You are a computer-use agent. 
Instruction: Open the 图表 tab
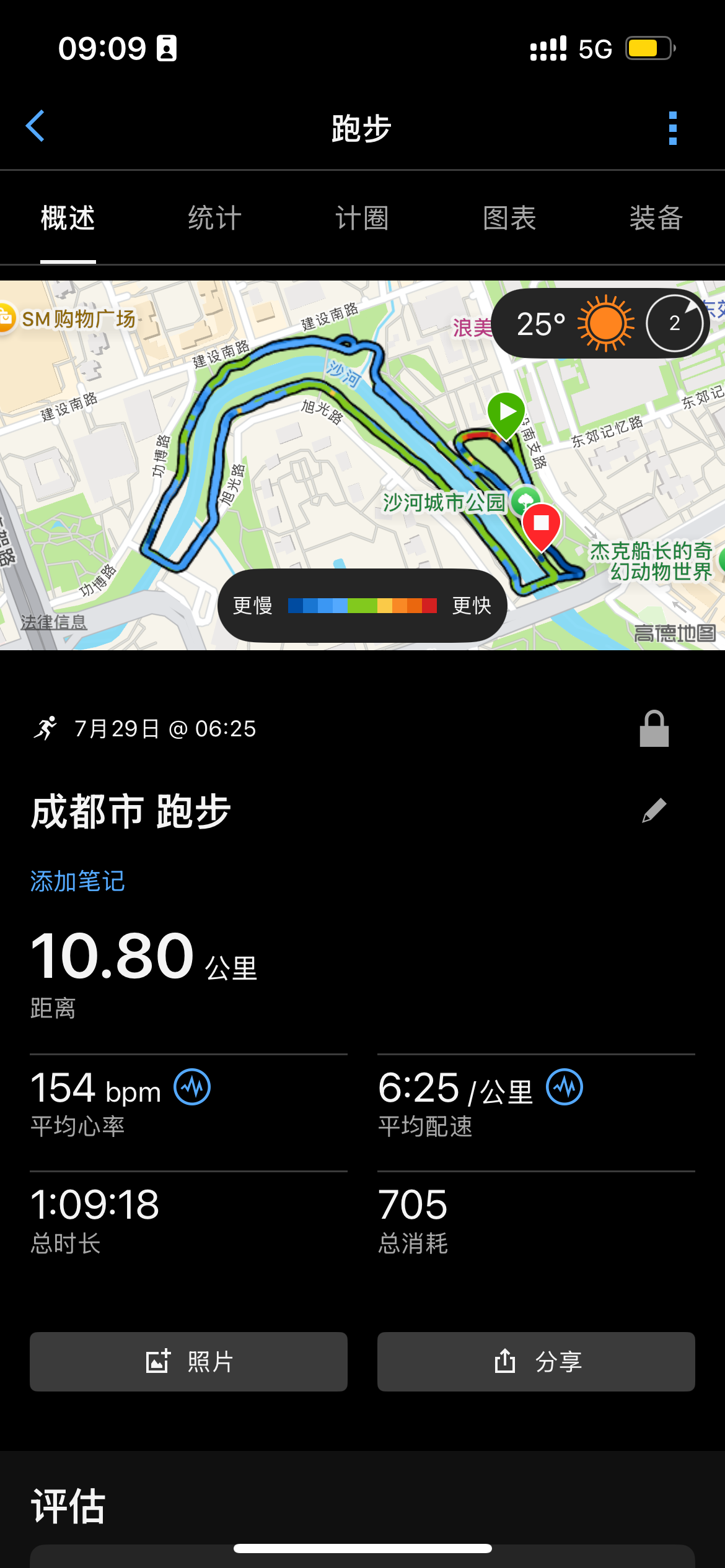point(509,219)
